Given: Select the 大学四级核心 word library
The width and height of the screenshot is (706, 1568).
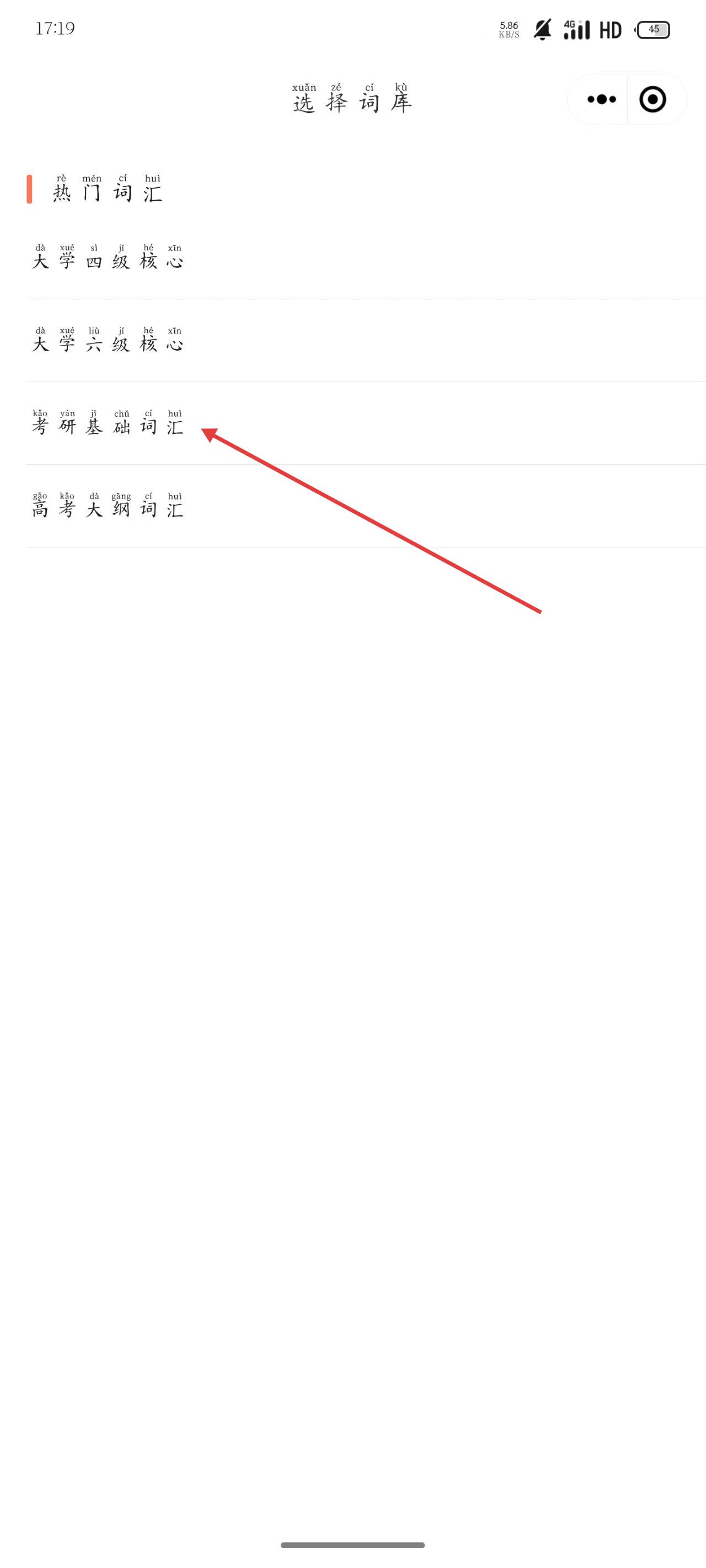Looking at the screenshot, I should [366, 257].
